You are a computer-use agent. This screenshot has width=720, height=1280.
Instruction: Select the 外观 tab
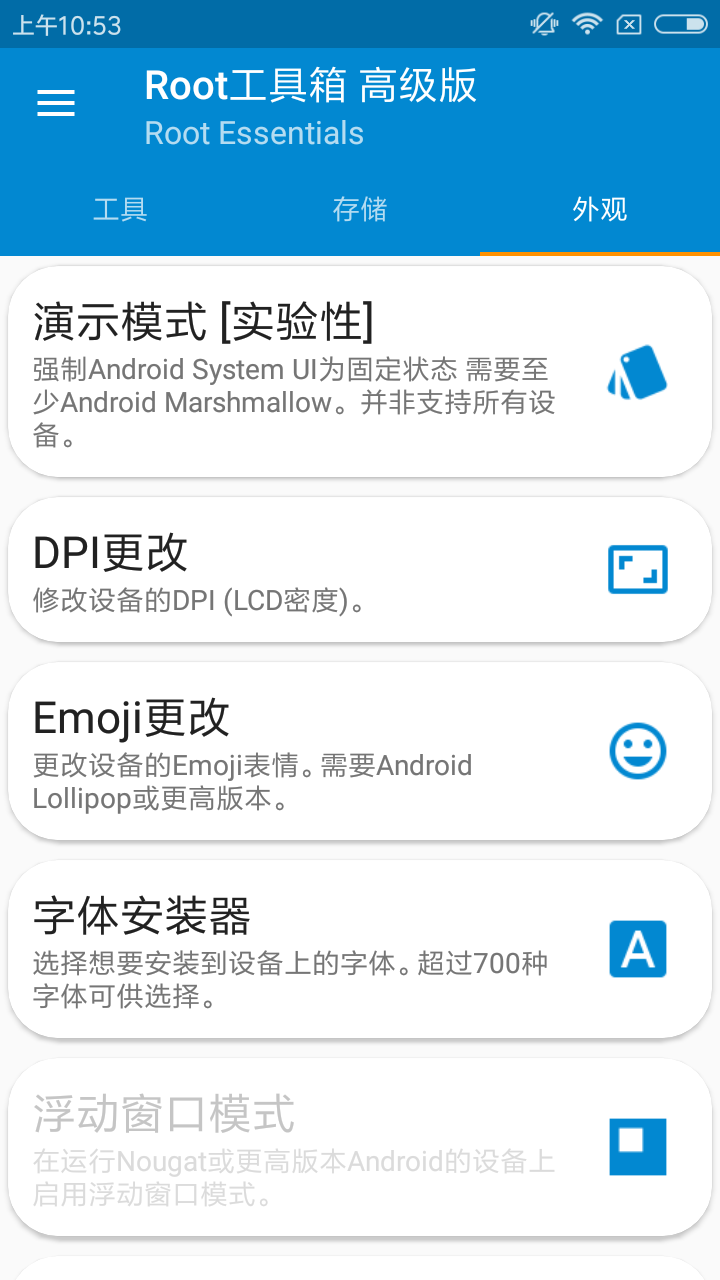[600, 210]
